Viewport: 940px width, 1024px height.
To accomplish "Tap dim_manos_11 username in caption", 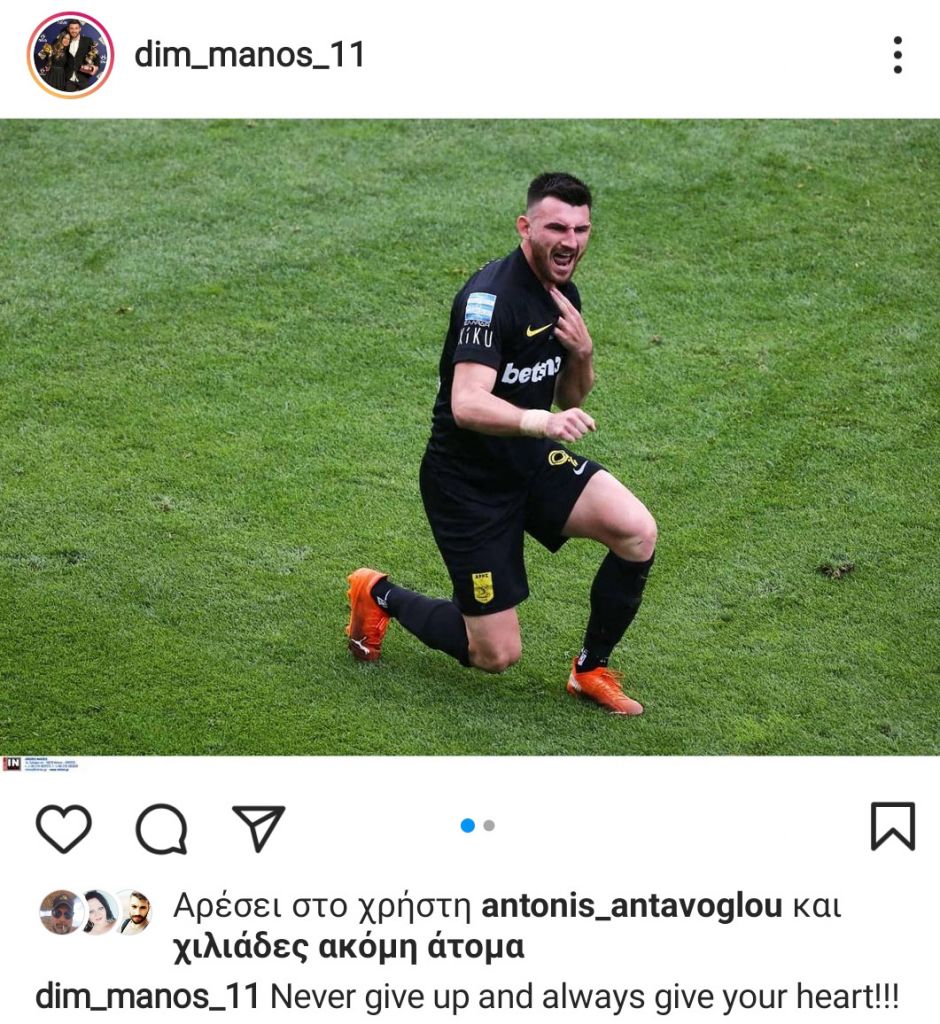I will coord(148,997).
